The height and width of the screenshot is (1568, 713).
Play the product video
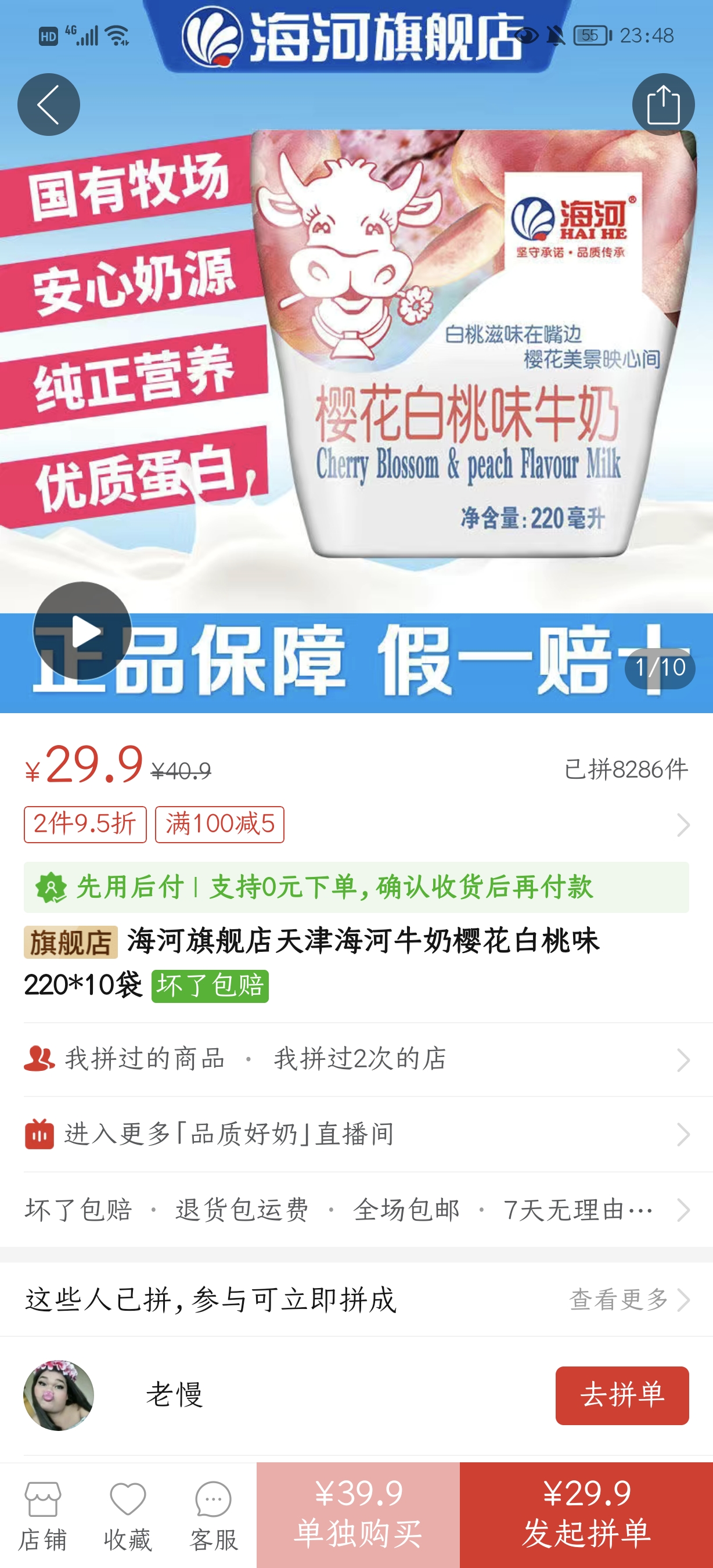(x=82, y=631)
